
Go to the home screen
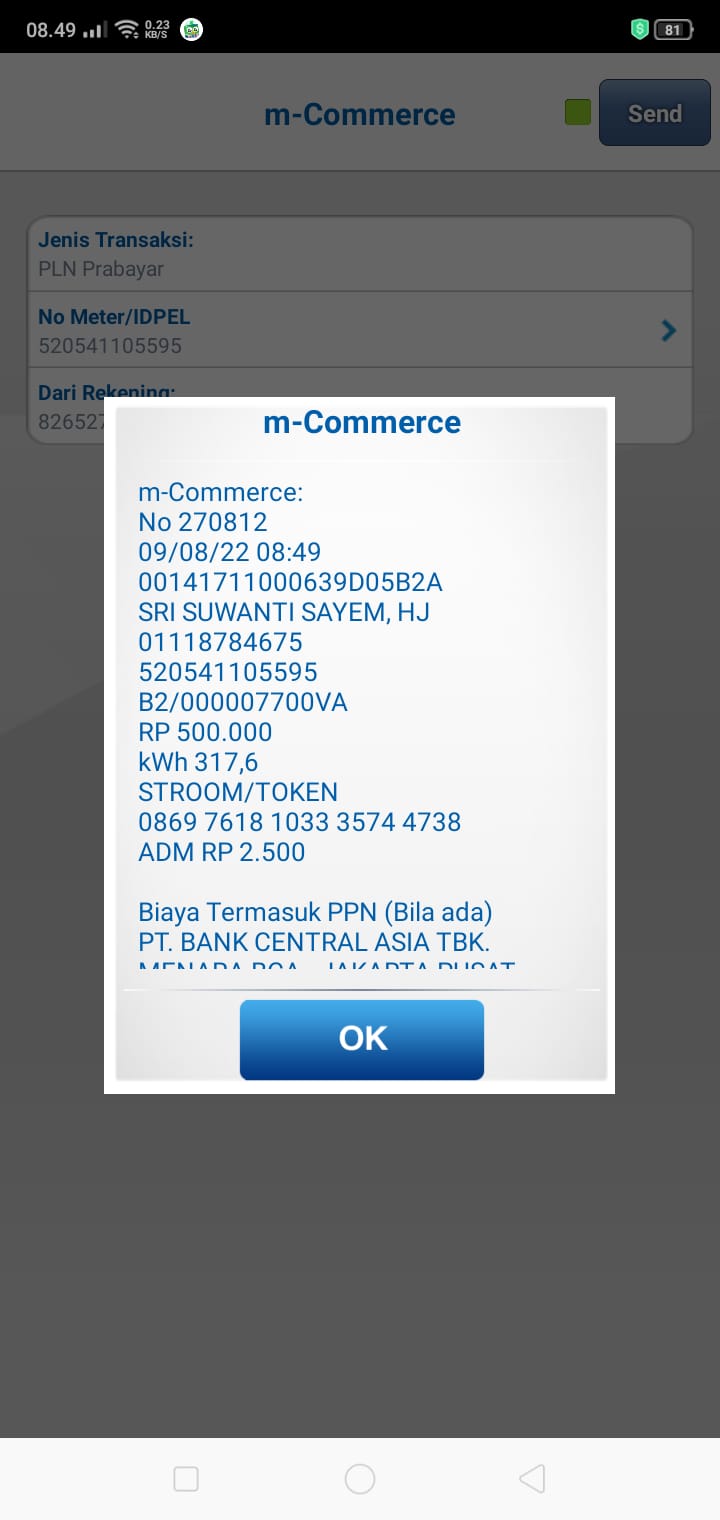359,1478
